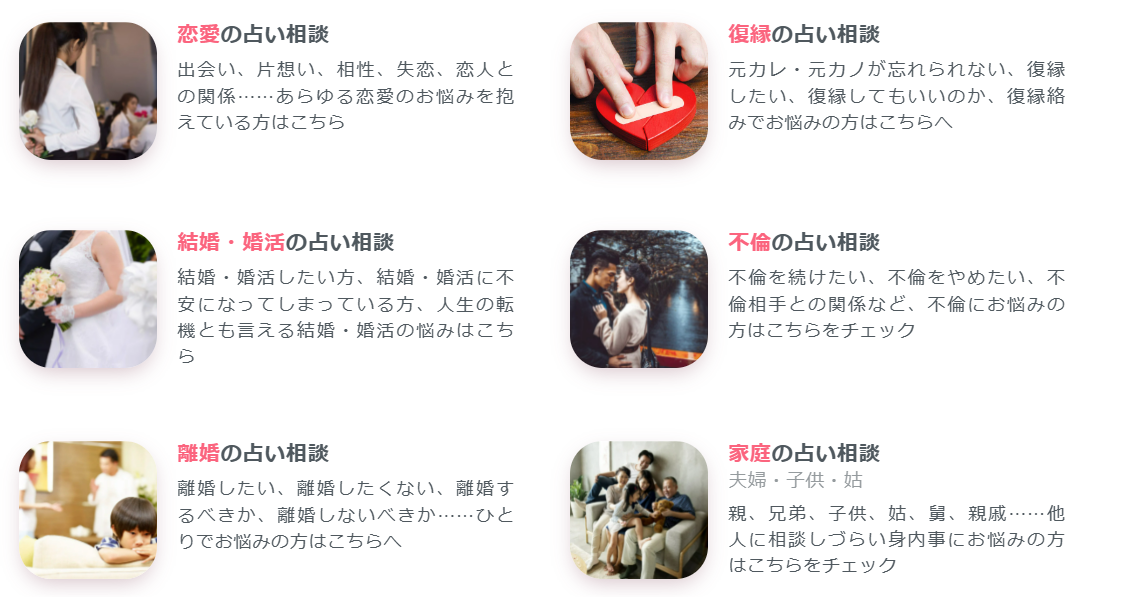Select 復縁の占い相談 card
Viewport: 1122px width, 597px height.
(x=803, y=35)
